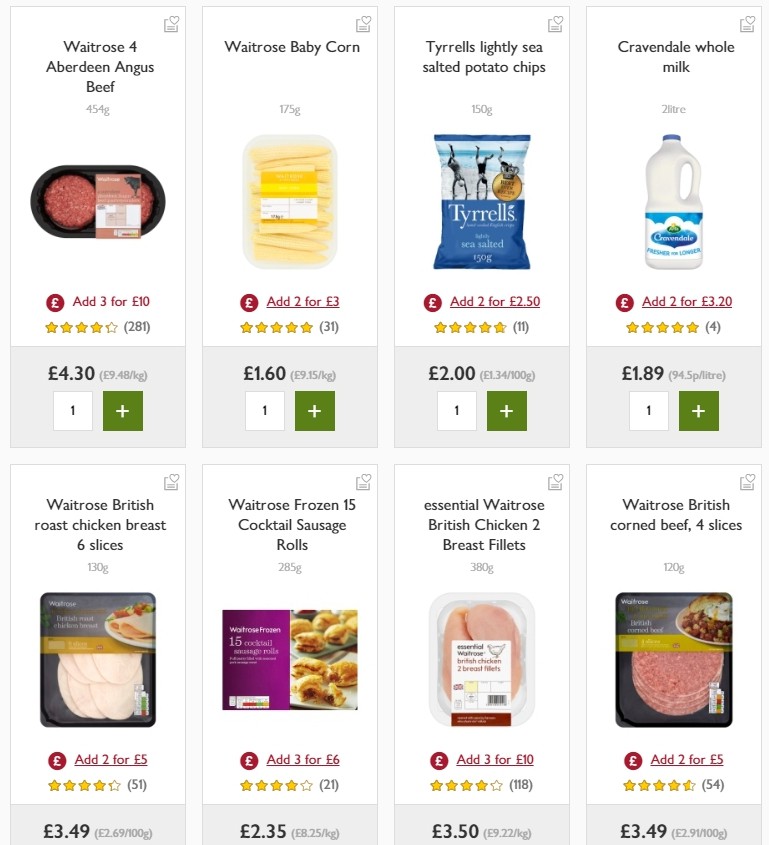The width and height of the screenshot is (769, 845).
Task: Click the bookmark flag on Frozen Cocktail Sausage Rolls
Action: [x=363, y=481]
